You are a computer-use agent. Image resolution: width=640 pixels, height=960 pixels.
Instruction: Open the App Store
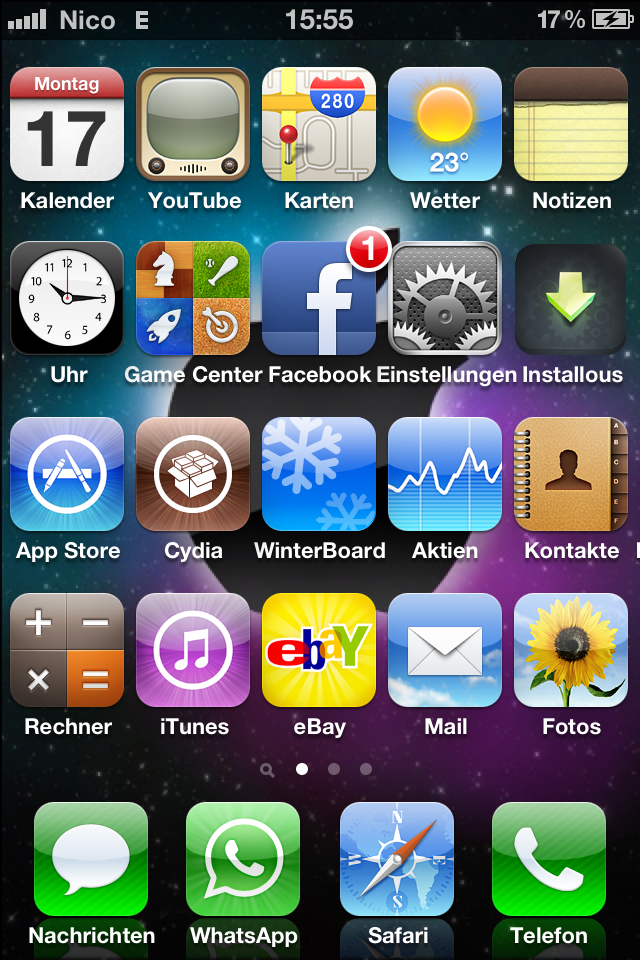67,474
